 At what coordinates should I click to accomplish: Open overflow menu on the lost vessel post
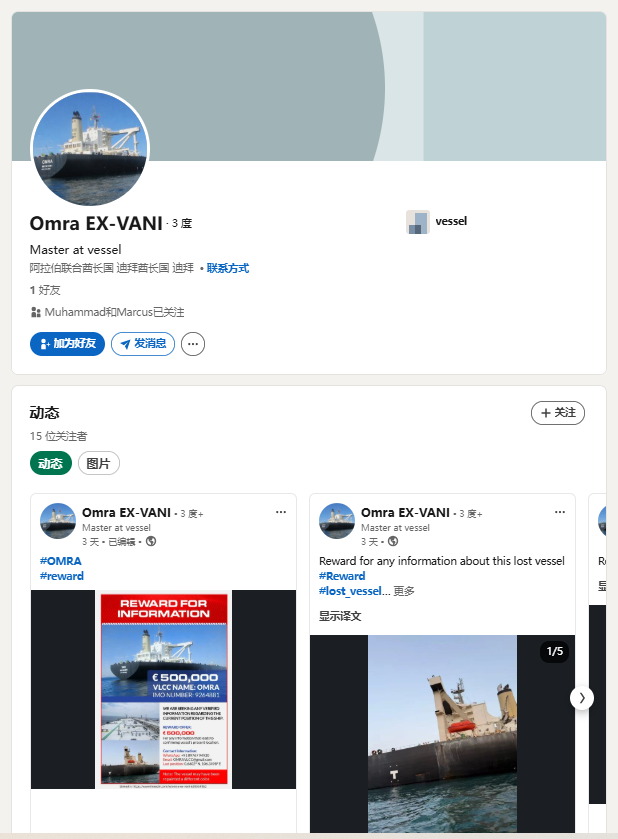tap(560, 512)
